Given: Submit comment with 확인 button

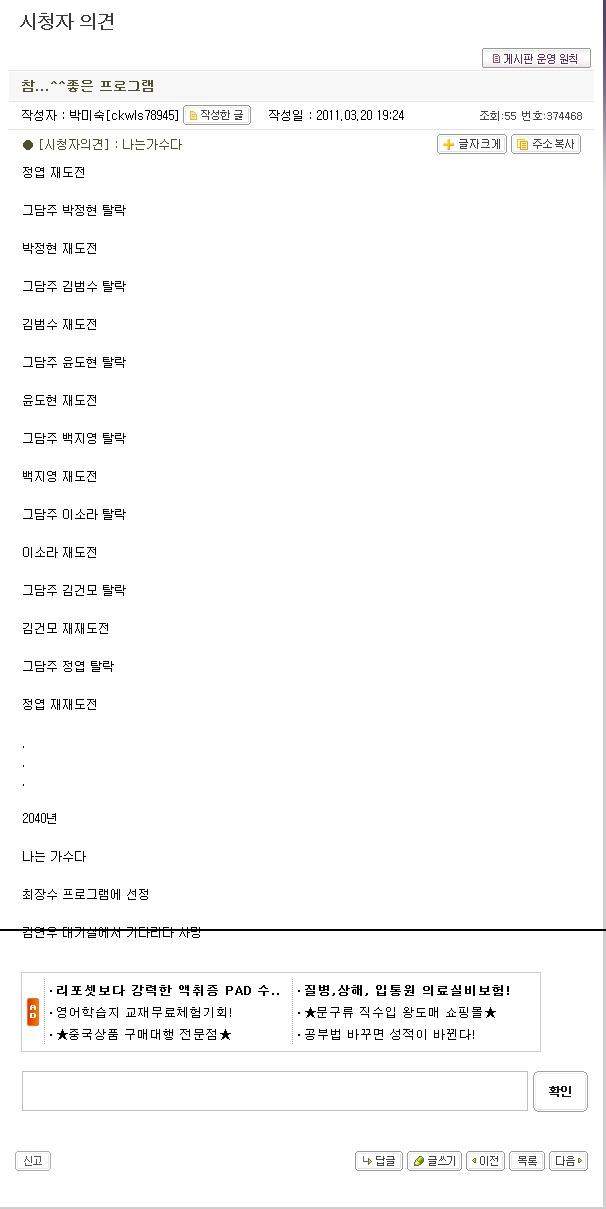Looking at the screenshot, I should [560, 1091].
